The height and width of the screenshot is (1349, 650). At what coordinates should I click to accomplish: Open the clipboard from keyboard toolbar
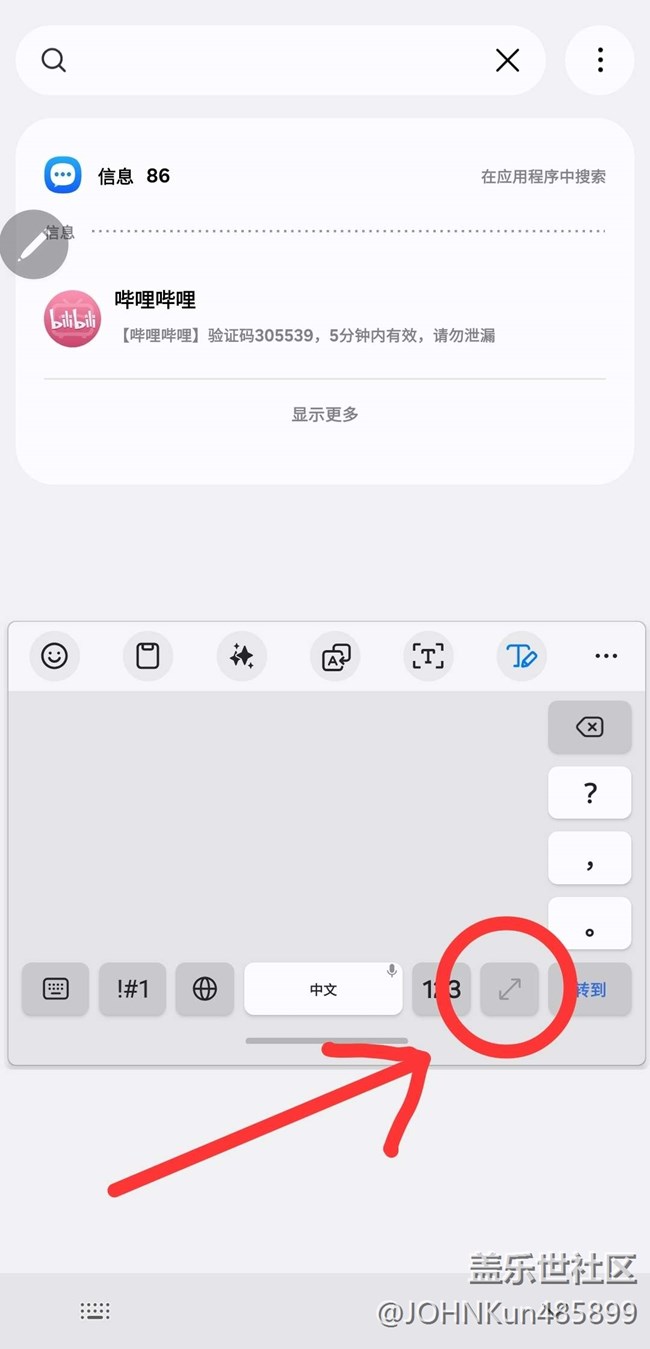pos(148,656)
